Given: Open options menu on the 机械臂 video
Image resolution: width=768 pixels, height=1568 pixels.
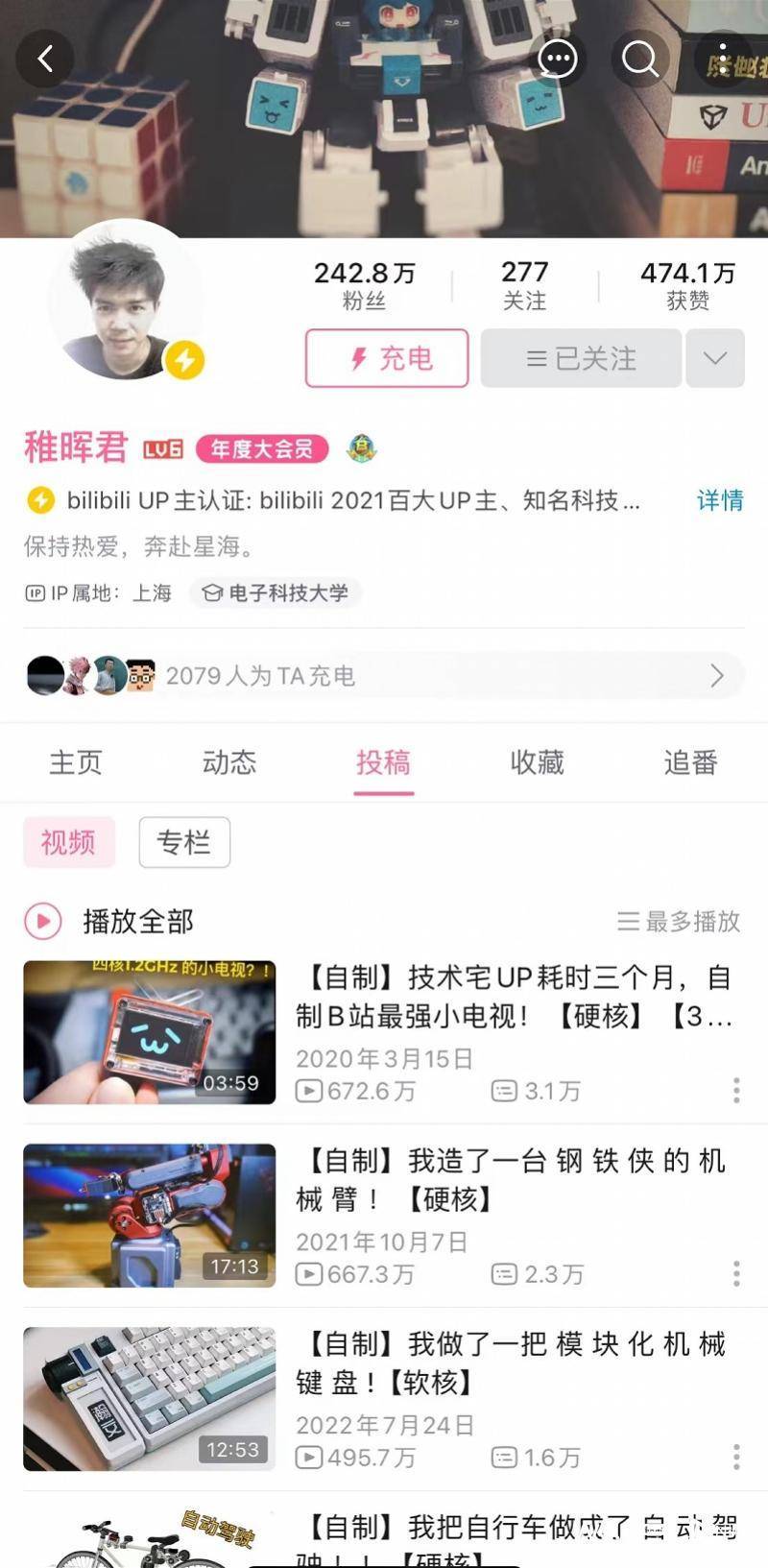Looking at the screenshot, I should pos(735,1274).
